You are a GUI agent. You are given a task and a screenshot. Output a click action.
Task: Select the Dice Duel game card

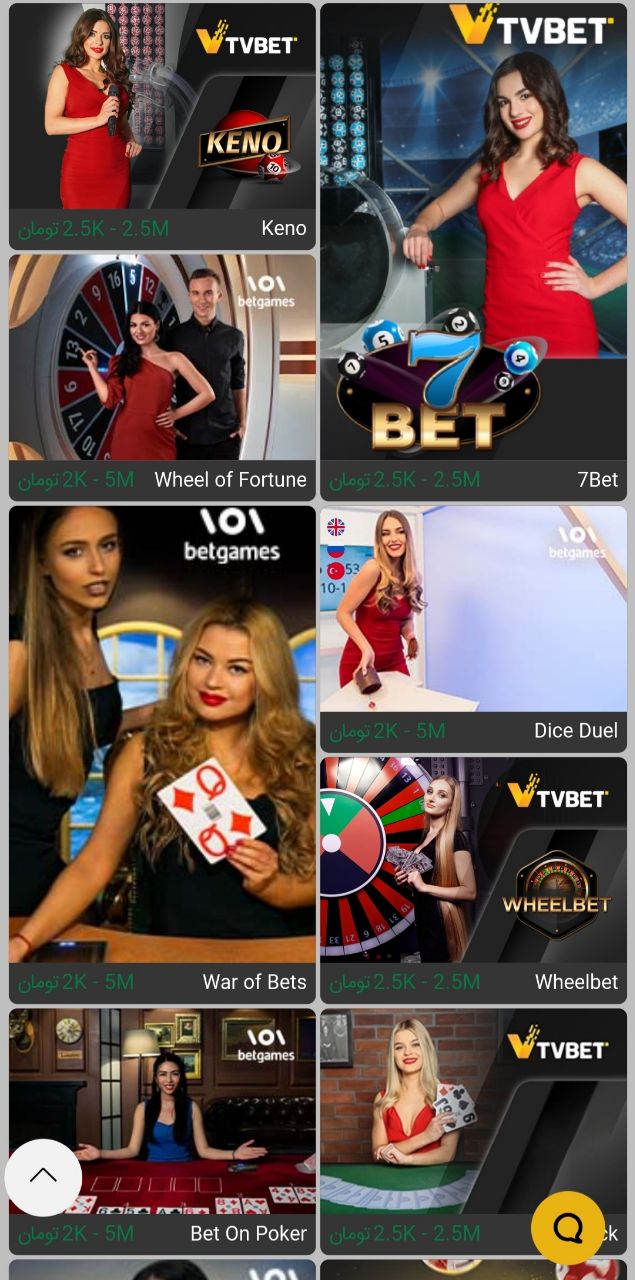click(x=473, y=612)
